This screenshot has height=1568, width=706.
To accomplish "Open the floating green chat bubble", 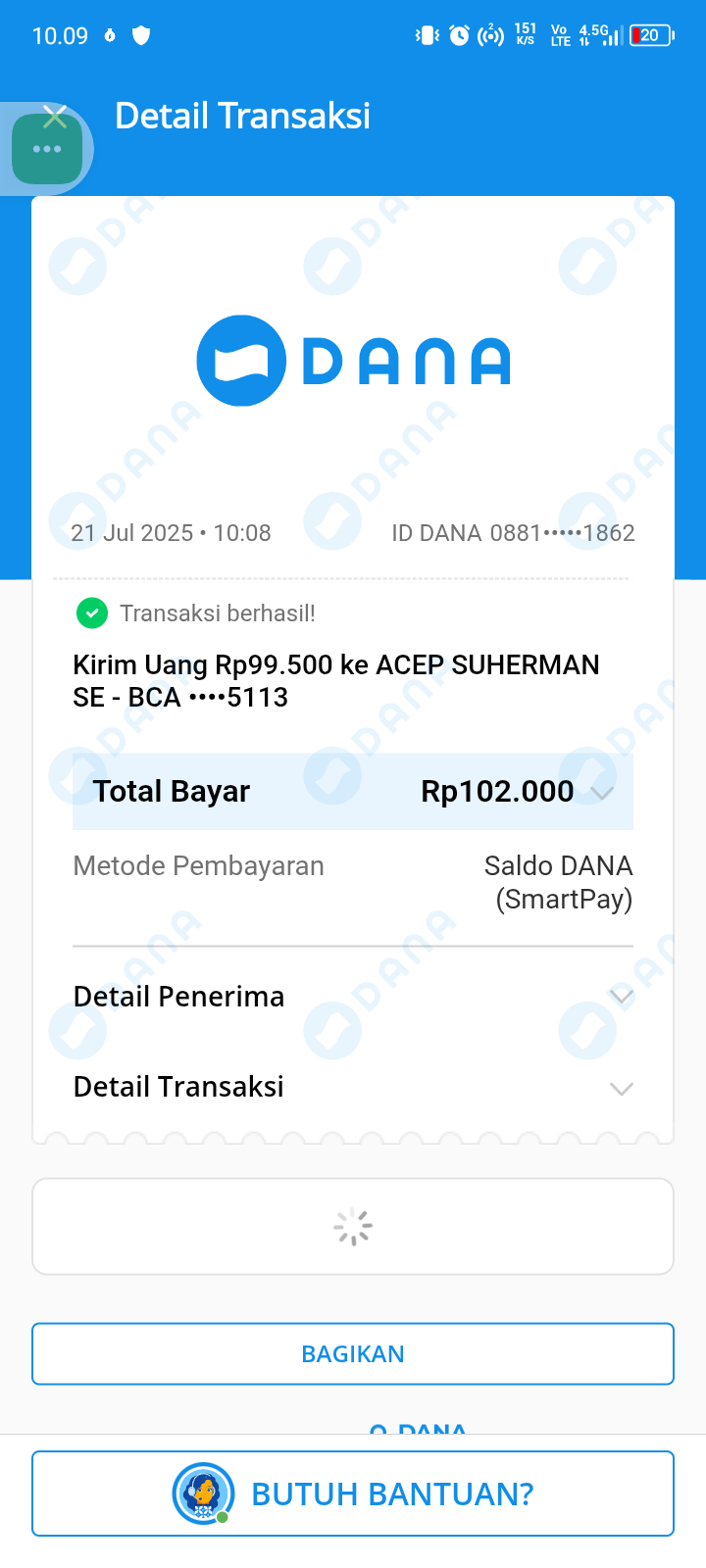I will point(47,149).
